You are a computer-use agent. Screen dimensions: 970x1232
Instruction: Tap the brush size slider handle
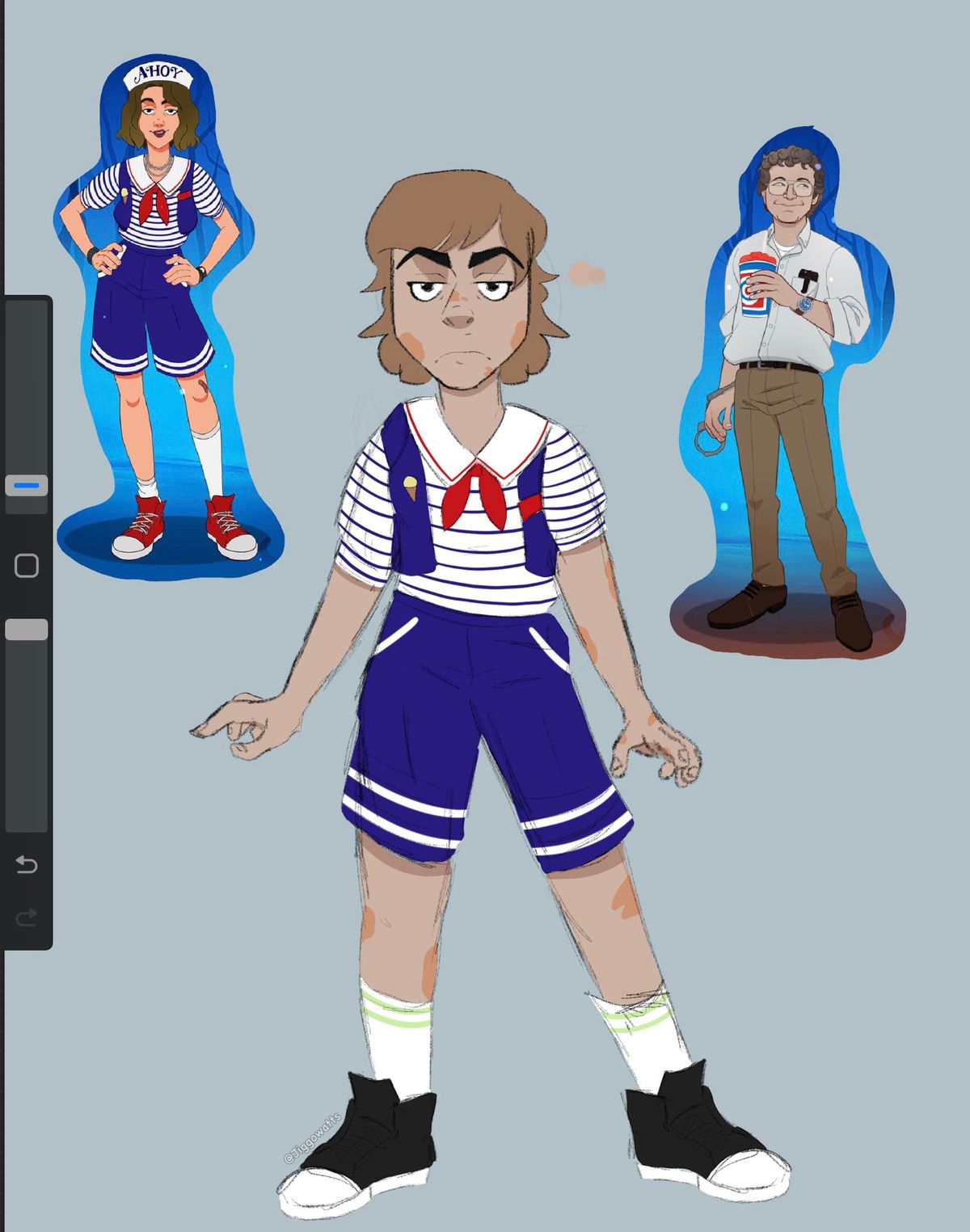[x=27, y=485]
